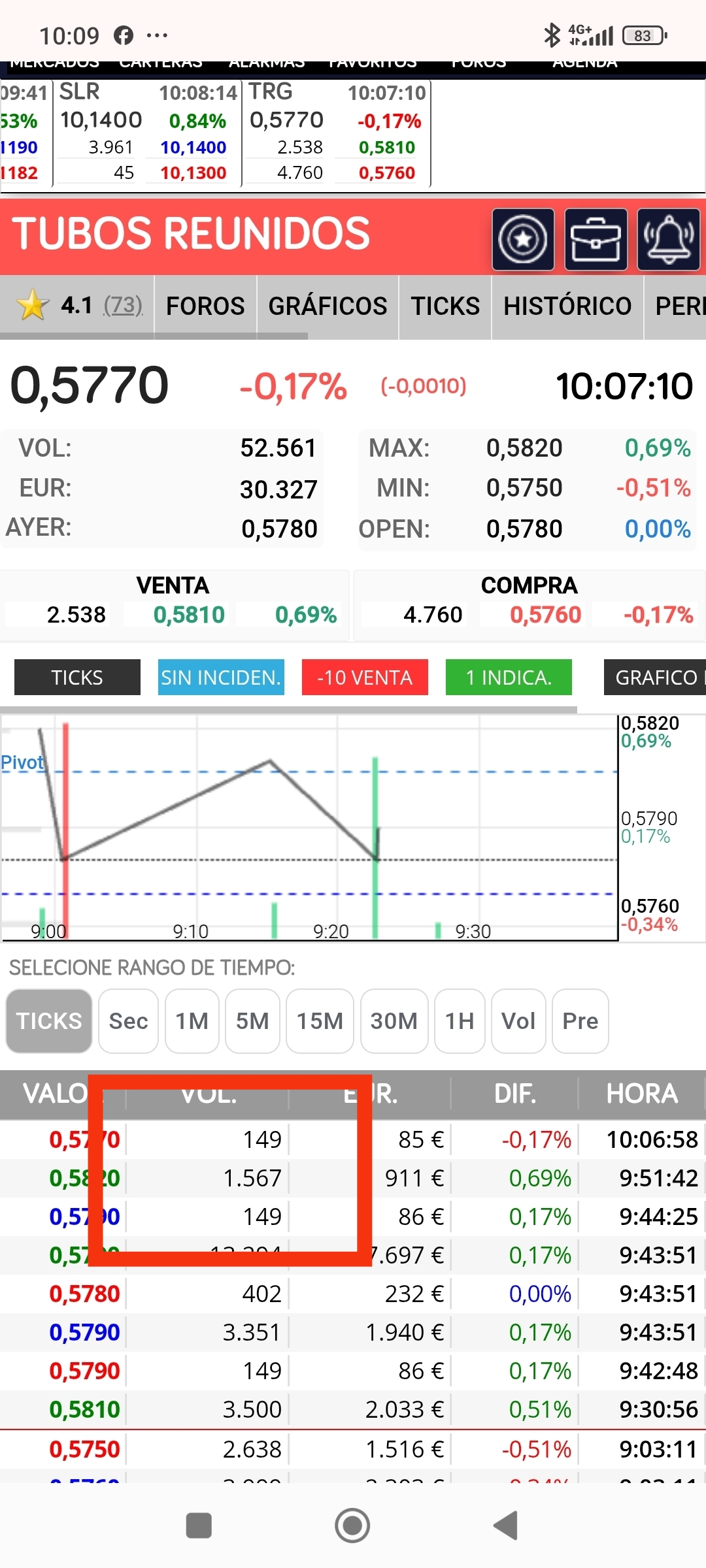Choose the 15M time range
Viewport: 706px width, 1568px height.
320,1021
